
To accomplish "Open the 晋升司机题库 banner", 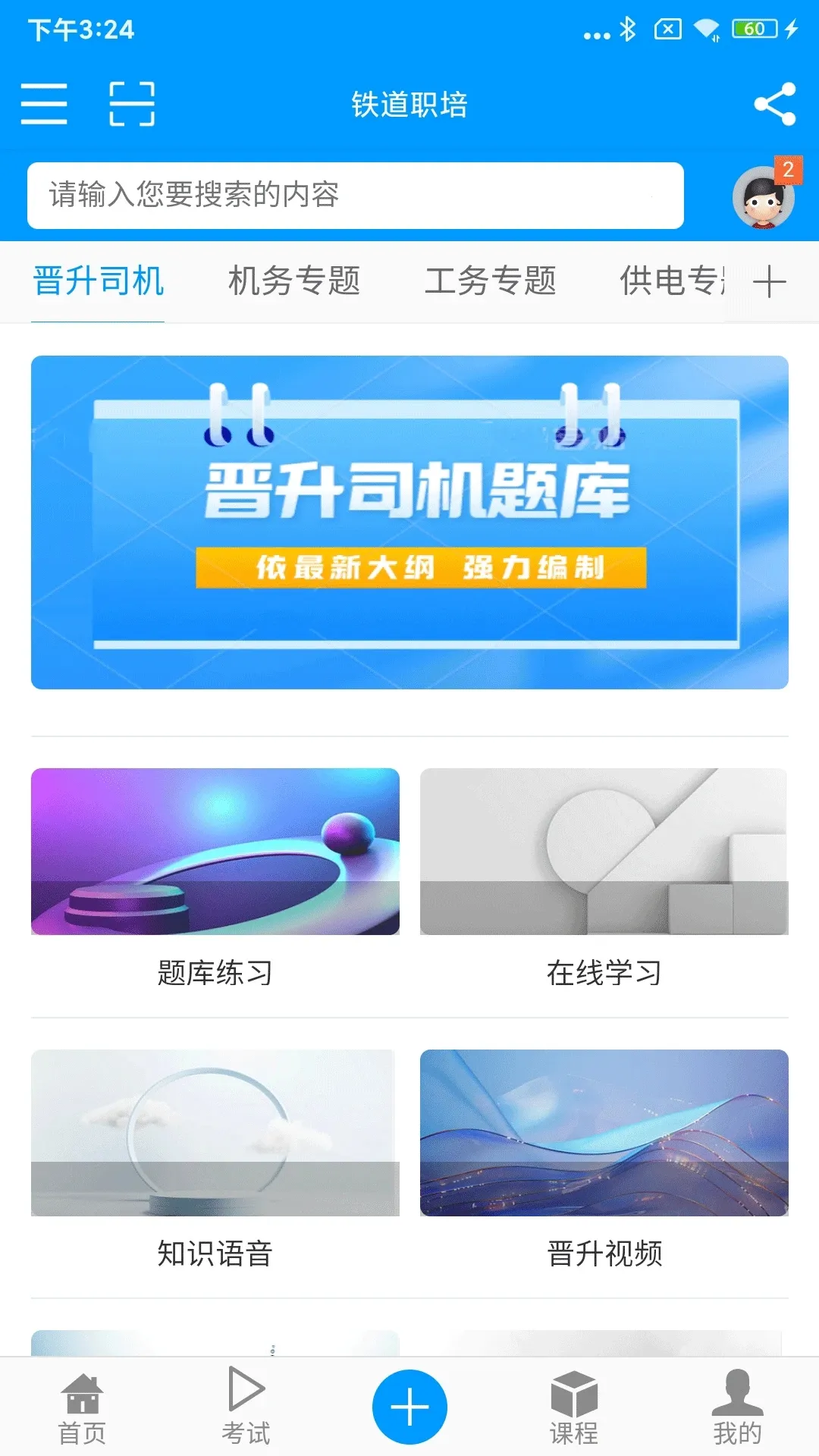I will pyautogui.click(x=409, y=522).
